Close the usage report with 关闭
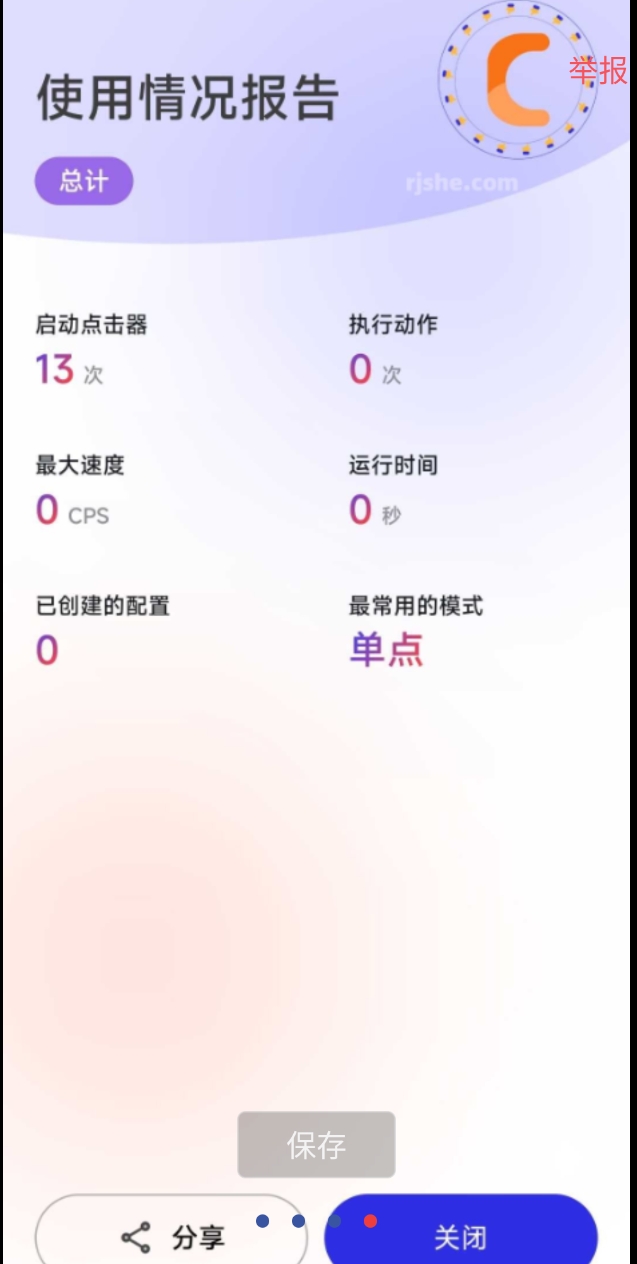Screen dimensions: 637x1264 [x=461, y=1237]
